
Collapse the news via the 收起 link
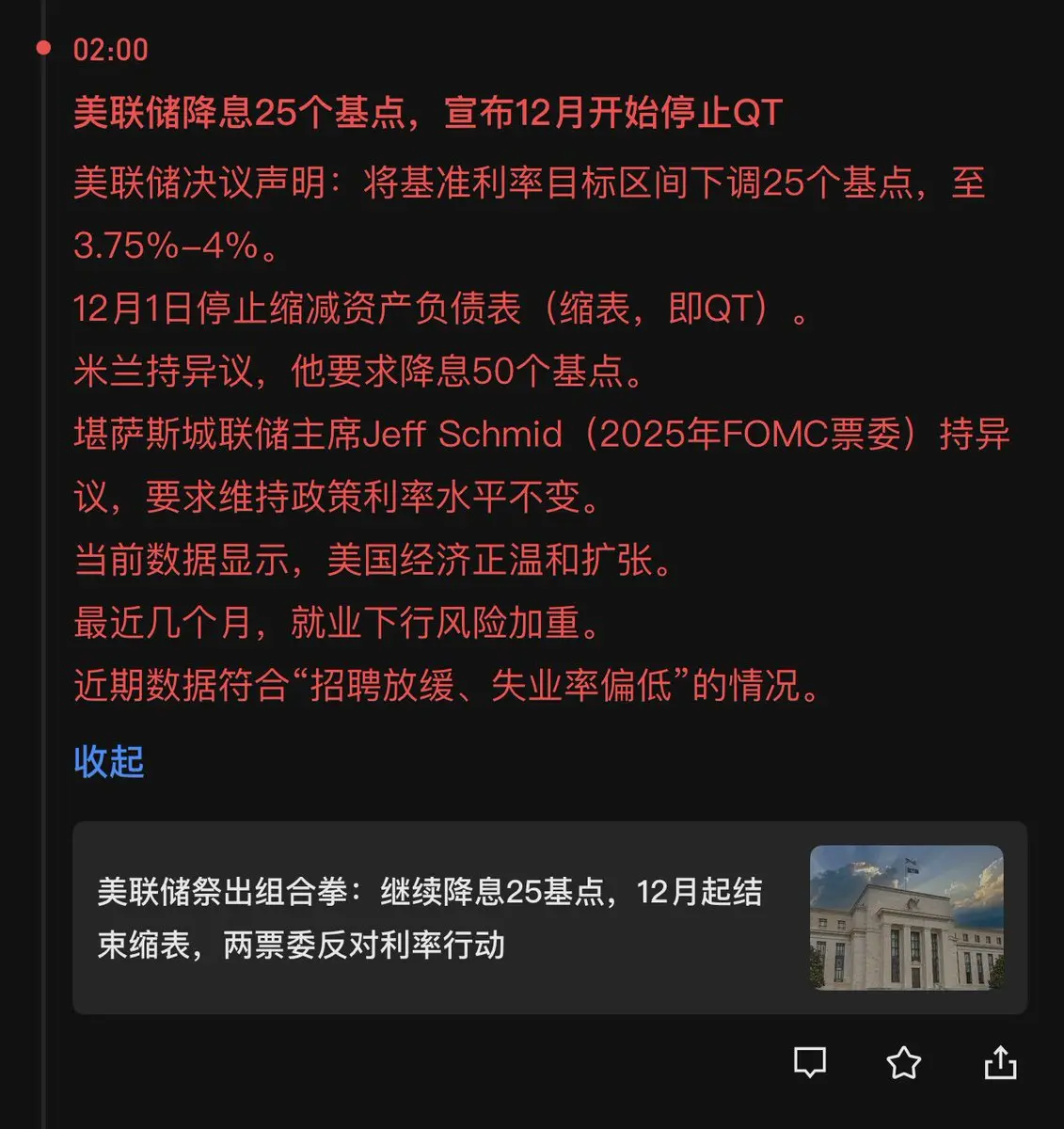[x=107, y=764]
